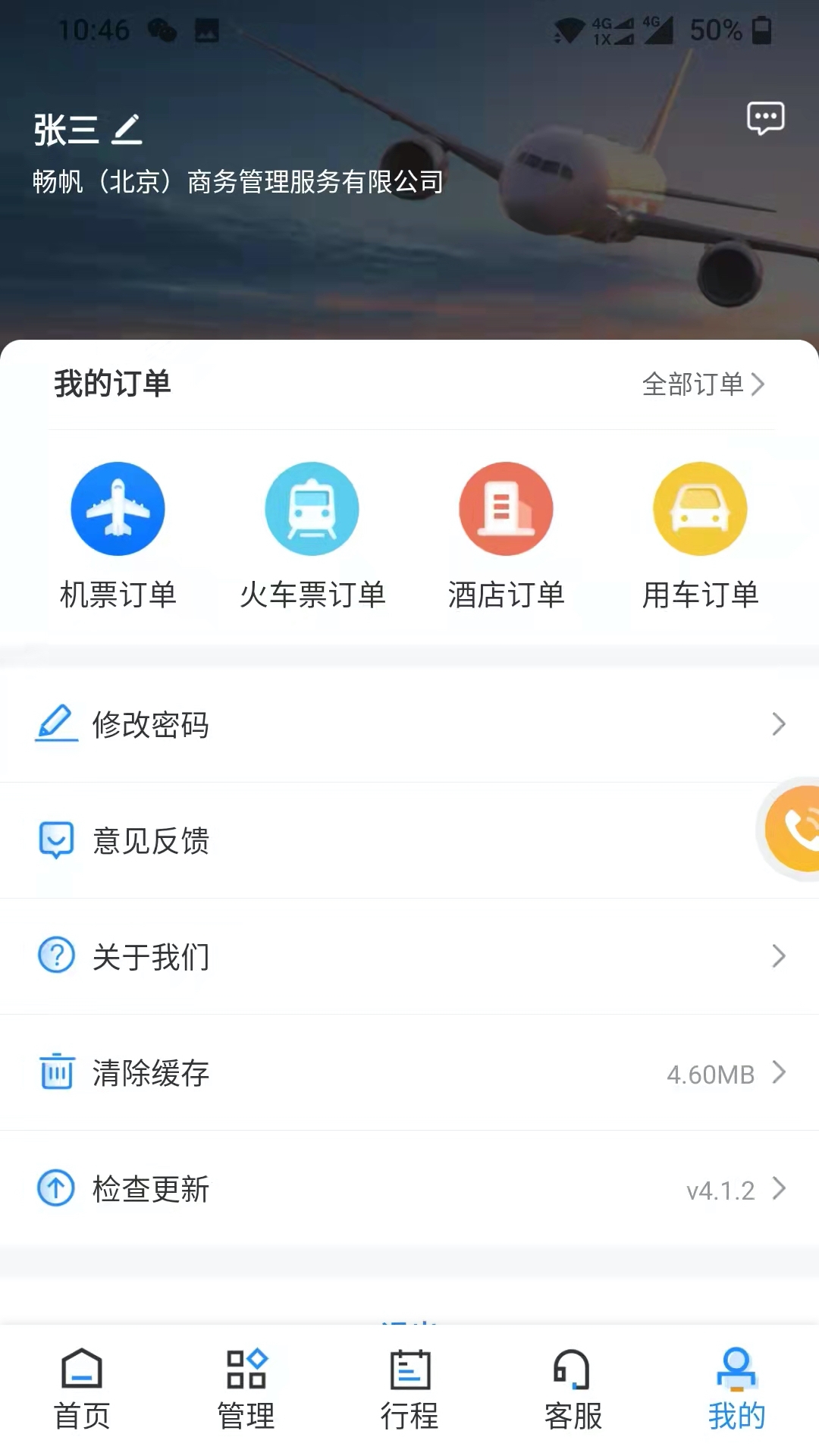
Task: Open 酒店订单 hotel orders
Action: click(x=506, y=531)
